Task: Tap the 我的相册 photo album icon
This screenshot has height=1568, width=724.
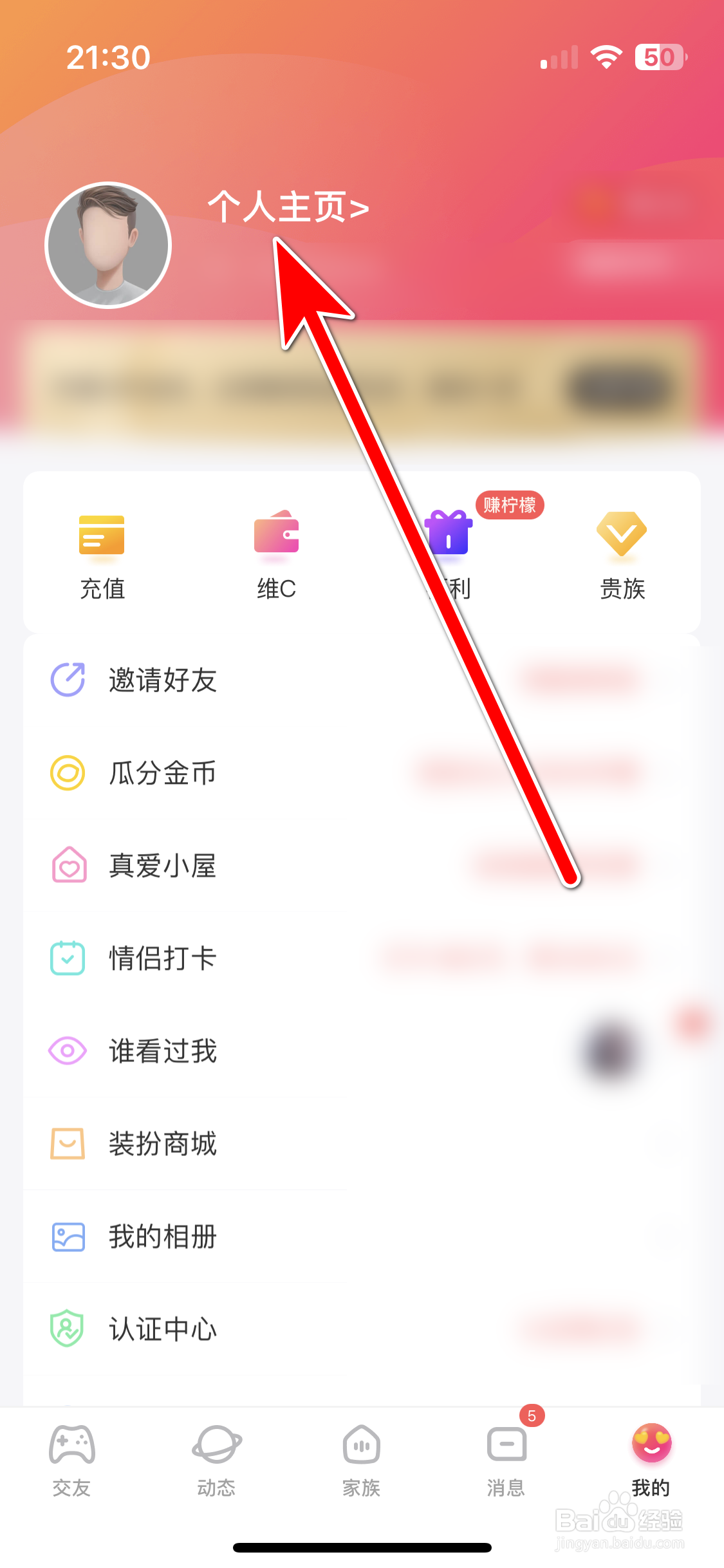Action: point(68,1237)
